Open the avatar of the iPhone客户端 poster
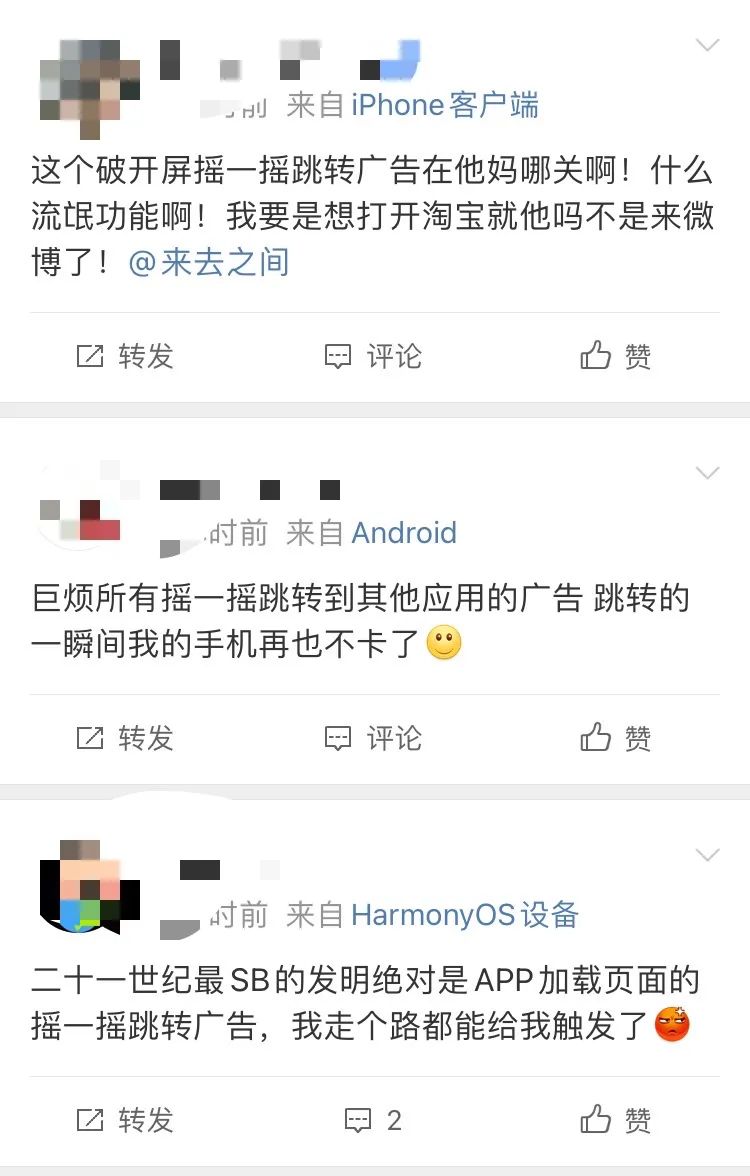Screen dimensions: 750x1176 [81, 84]
